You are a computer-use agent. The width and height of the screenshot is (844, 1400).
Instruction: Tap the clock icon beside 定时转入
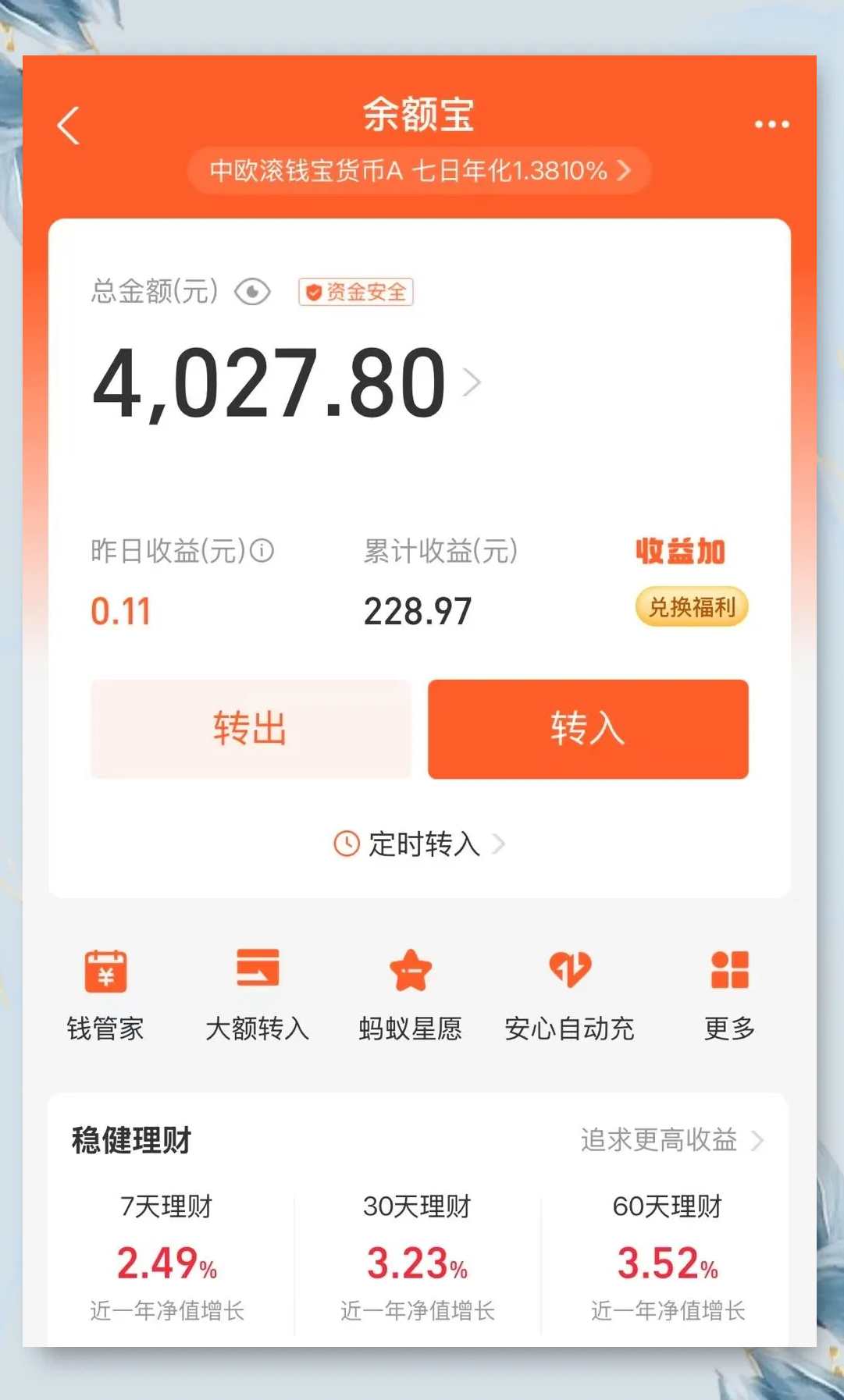coord(346,844)
